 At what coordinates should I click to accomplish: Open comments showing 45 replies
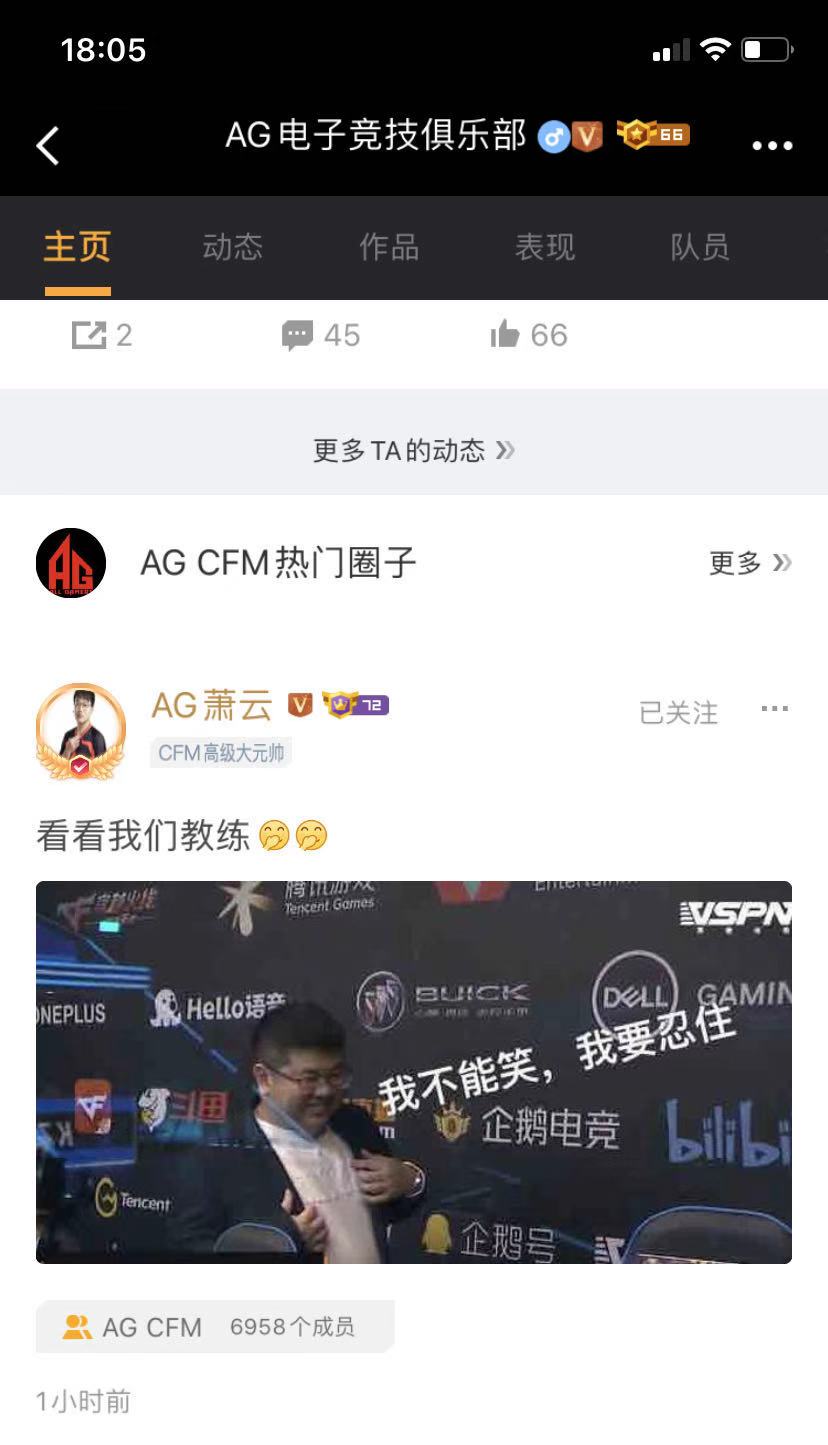point(320,335)
